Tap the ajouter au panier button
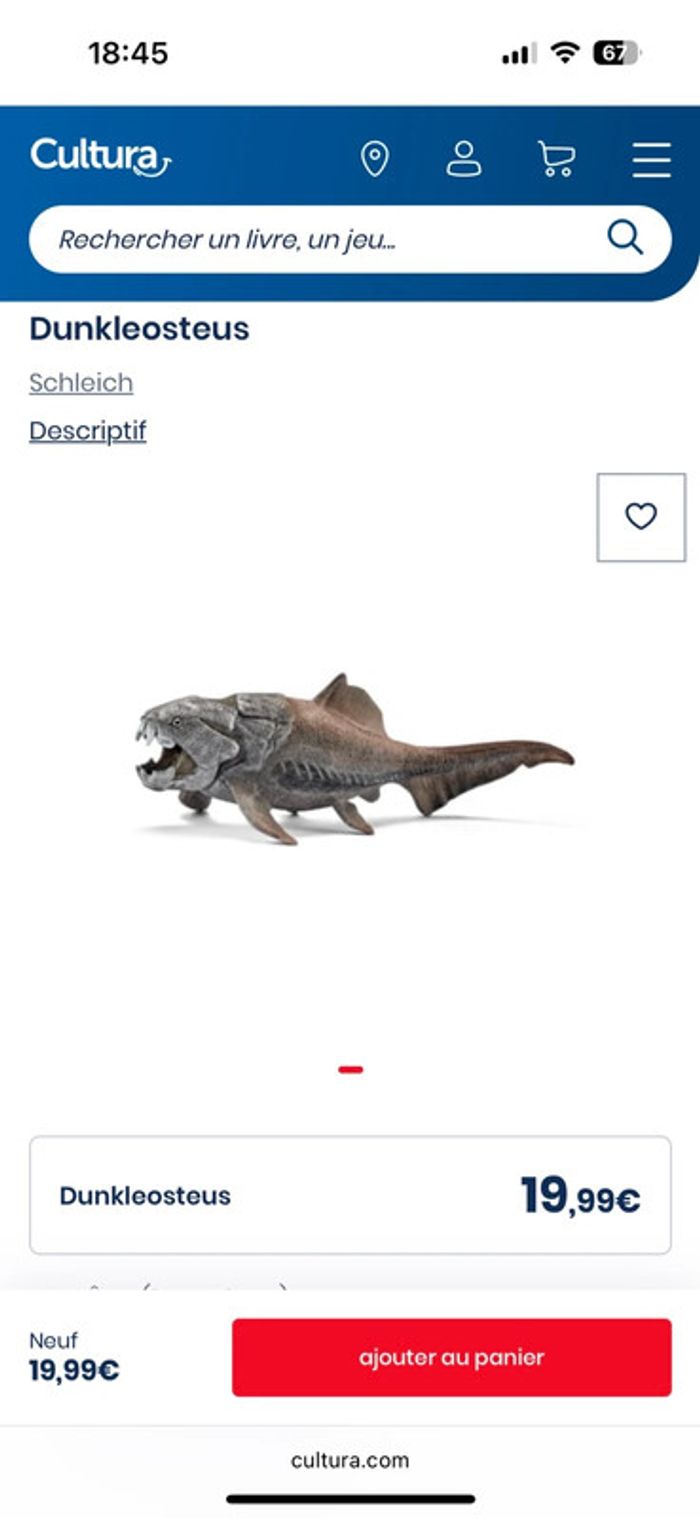Screen dimensions: 700x1518 (451, 1357)
